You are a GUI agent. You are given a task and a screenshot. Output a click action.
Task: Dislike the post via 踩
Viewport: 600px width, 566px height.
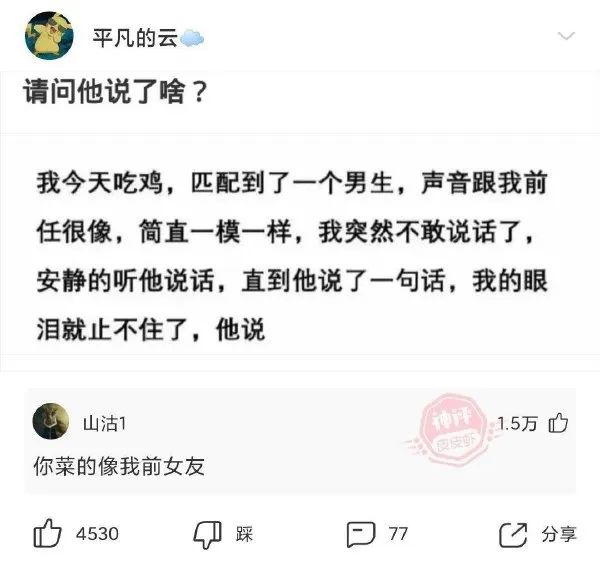tap(207, 534)
